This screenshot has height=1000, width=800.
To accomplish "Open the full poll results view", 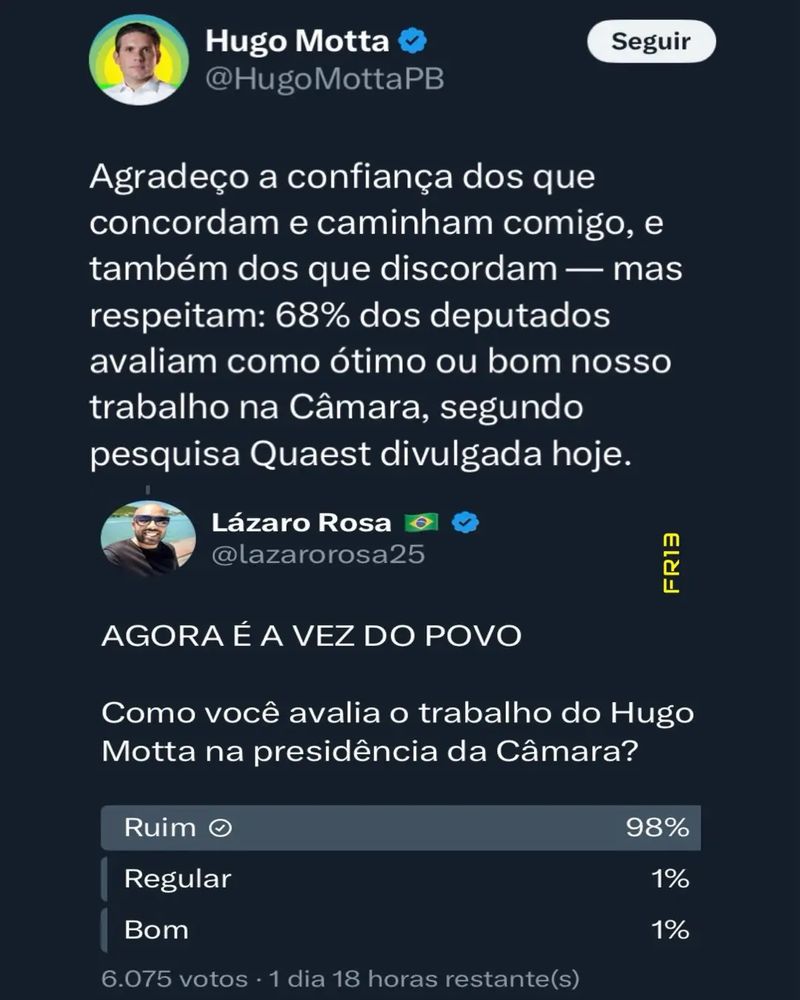I will [x=400, y=878].
